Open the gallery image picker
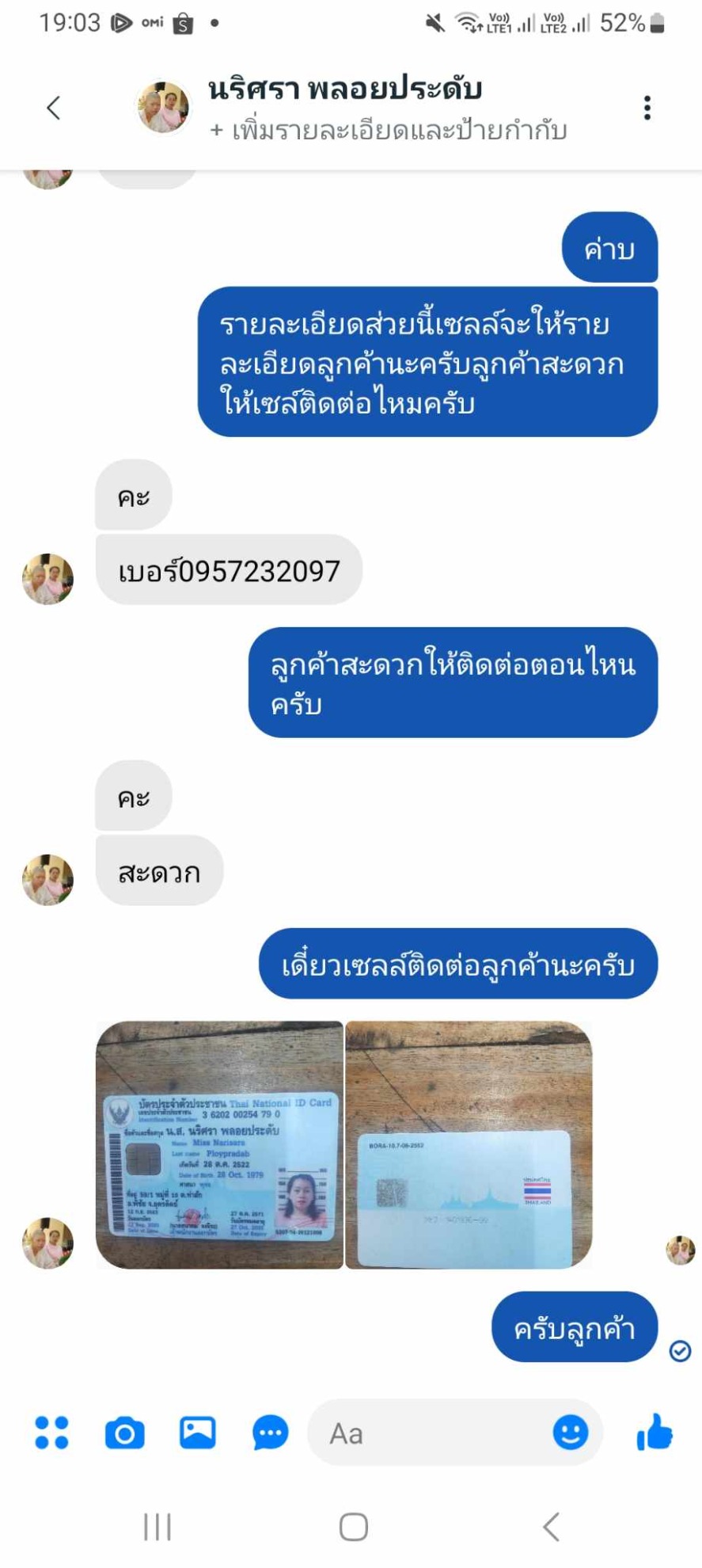 tap(198, 1433)
